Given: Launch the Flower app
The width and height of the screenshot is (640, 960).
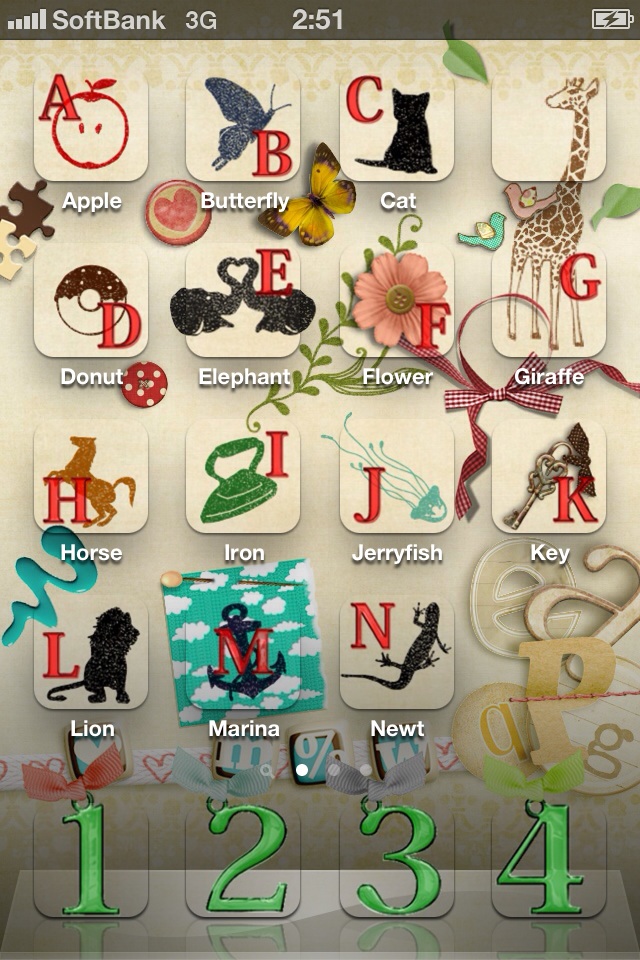Looking at the screenshot, I should [397, 301].
